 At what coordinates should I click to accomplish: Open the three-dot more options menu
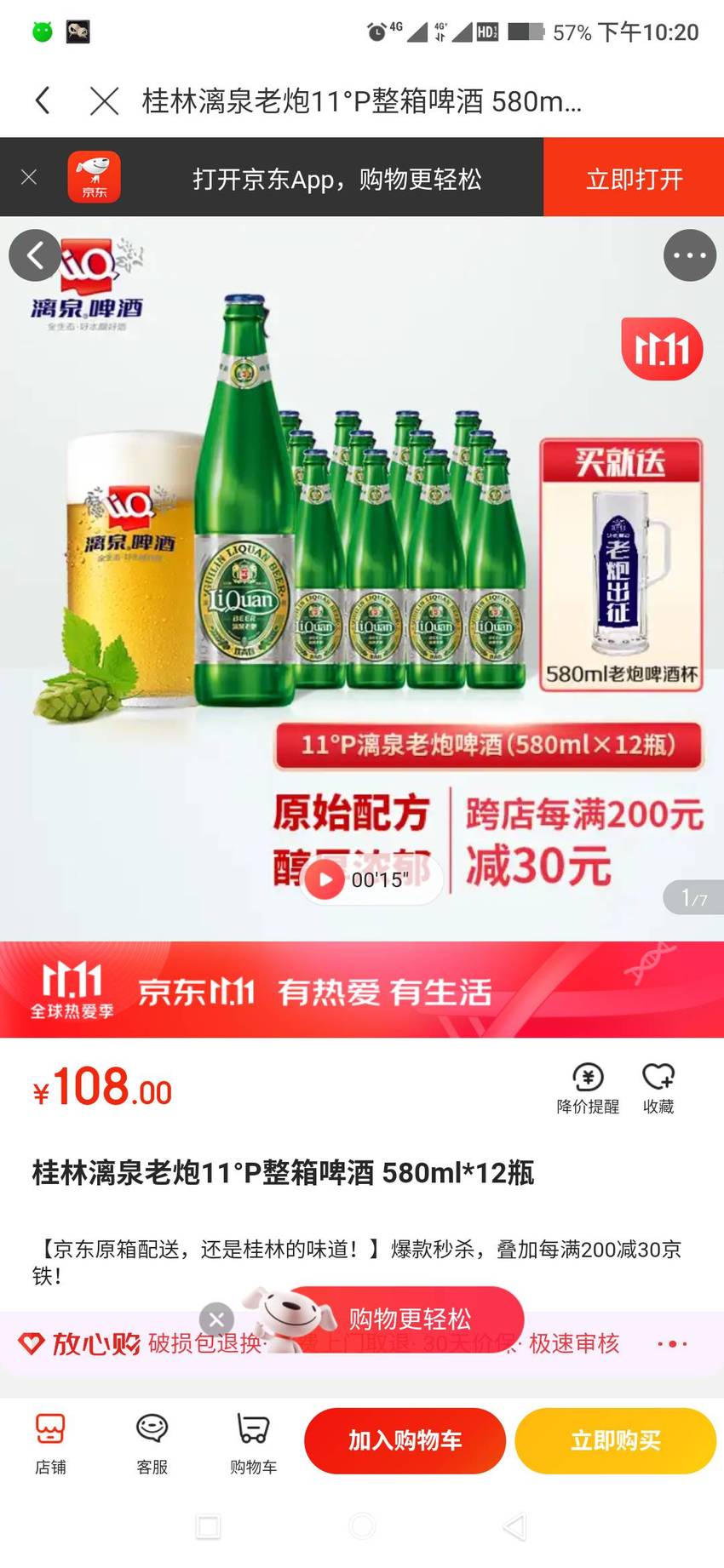[x=689, y=255]
